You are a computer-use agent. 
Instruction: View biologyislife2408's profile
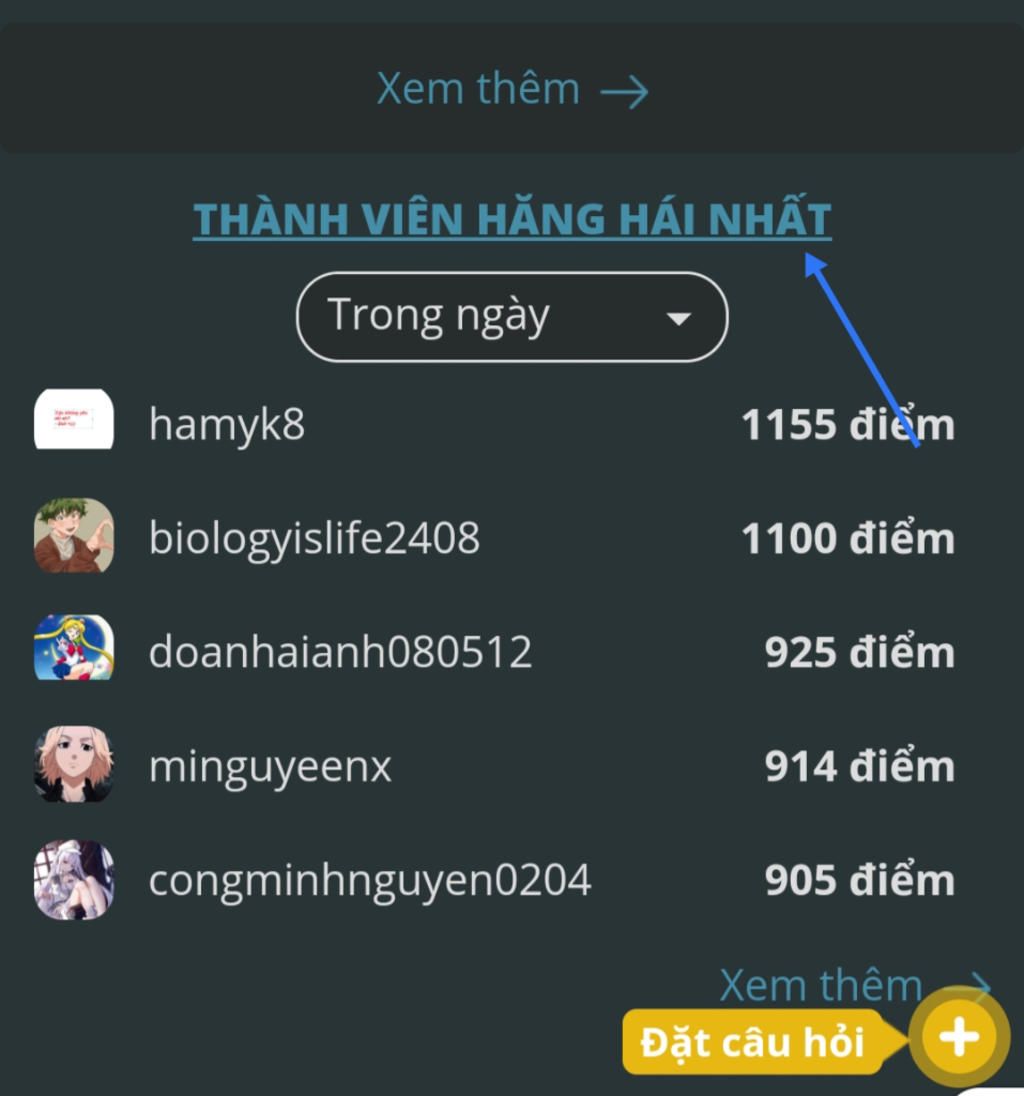click(x=313, y=539)
